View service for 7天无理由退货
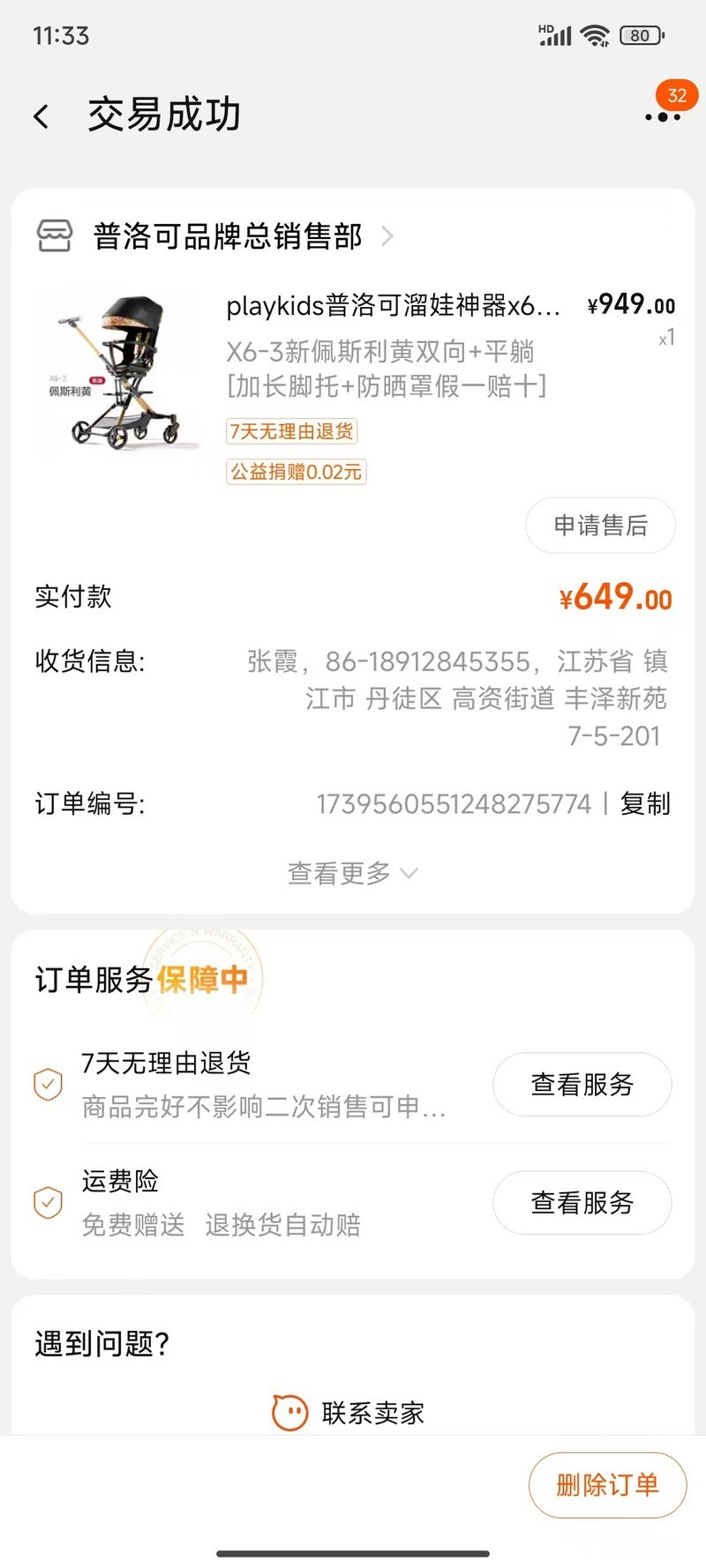Screen dimensions: 706x1568 (x=582, y=1084)
